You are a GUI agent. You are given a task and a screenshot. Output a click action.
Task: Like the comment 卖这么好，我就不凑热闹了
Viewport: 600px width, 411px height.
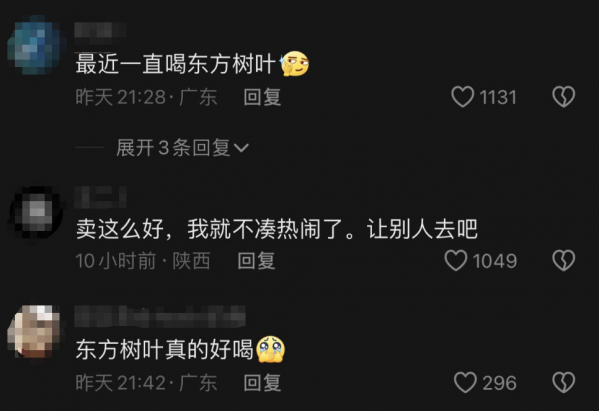(456, 261)
